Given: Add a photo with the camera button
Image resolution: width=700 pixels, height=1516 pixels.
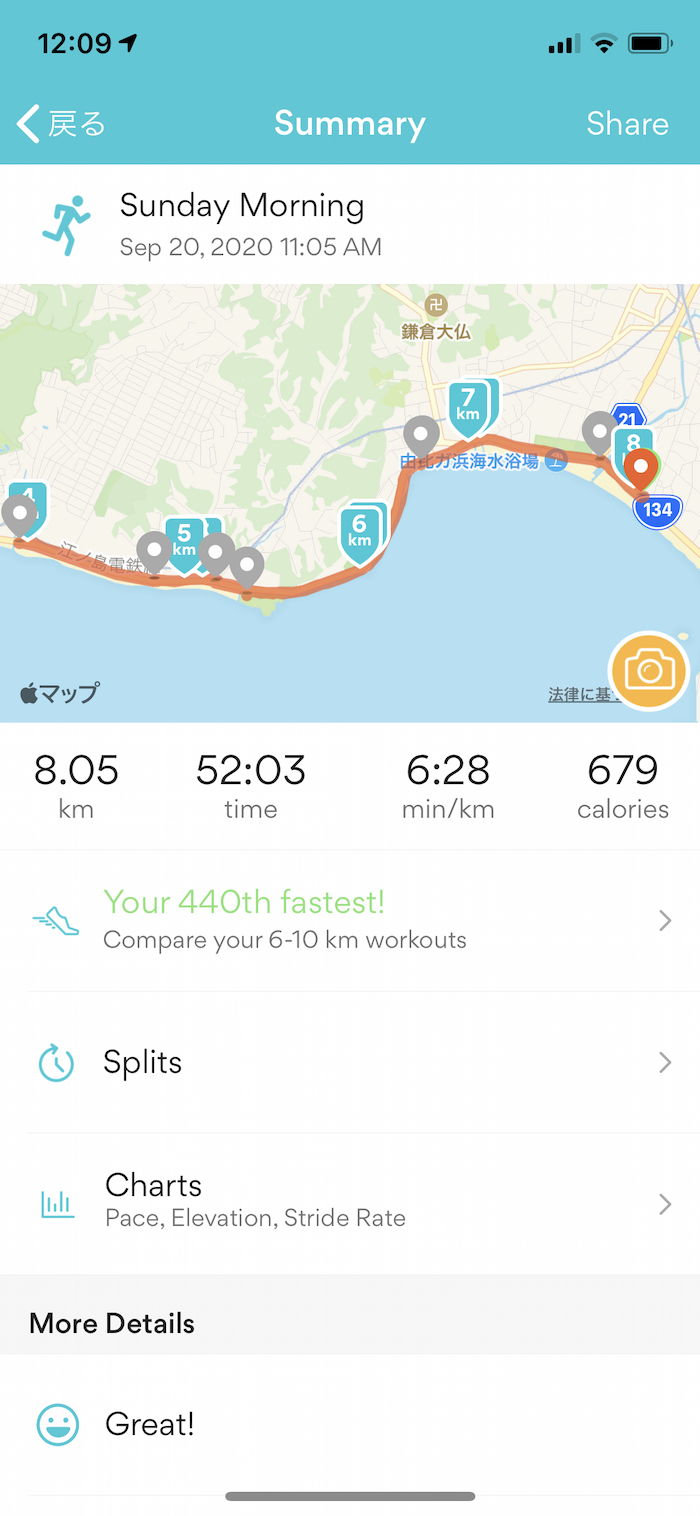Looking at the screenshot, I should point(649,670).
